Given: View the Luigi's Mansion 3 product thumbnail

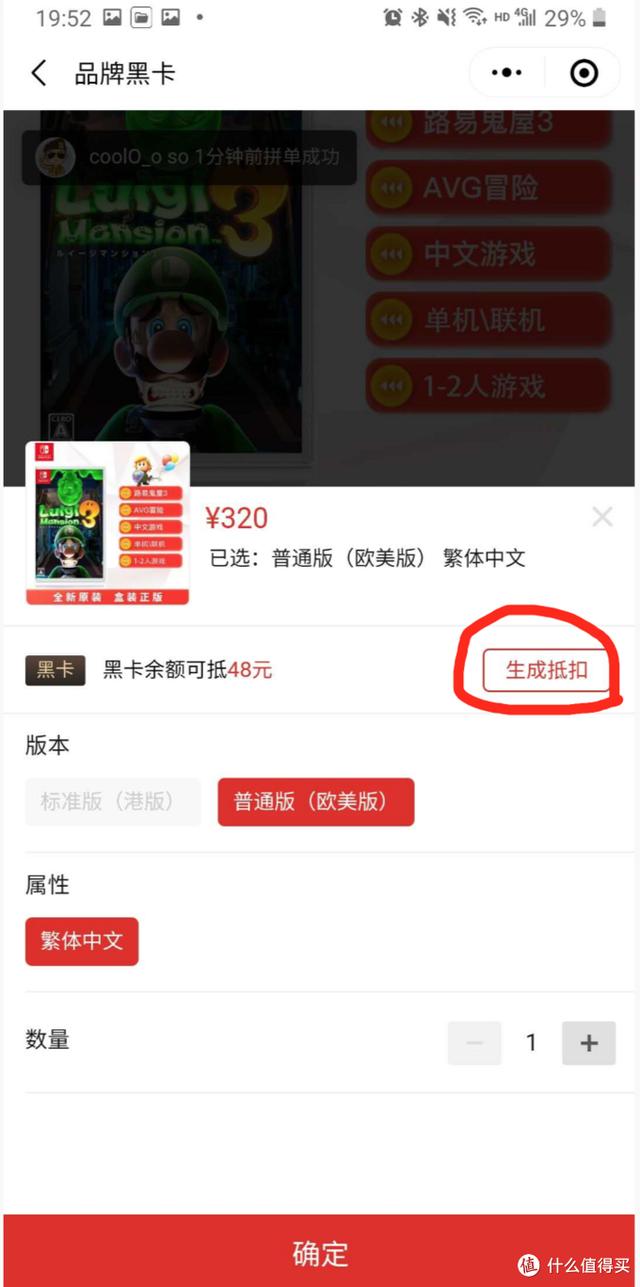Looking at the screenshot, I should (108, 523).
